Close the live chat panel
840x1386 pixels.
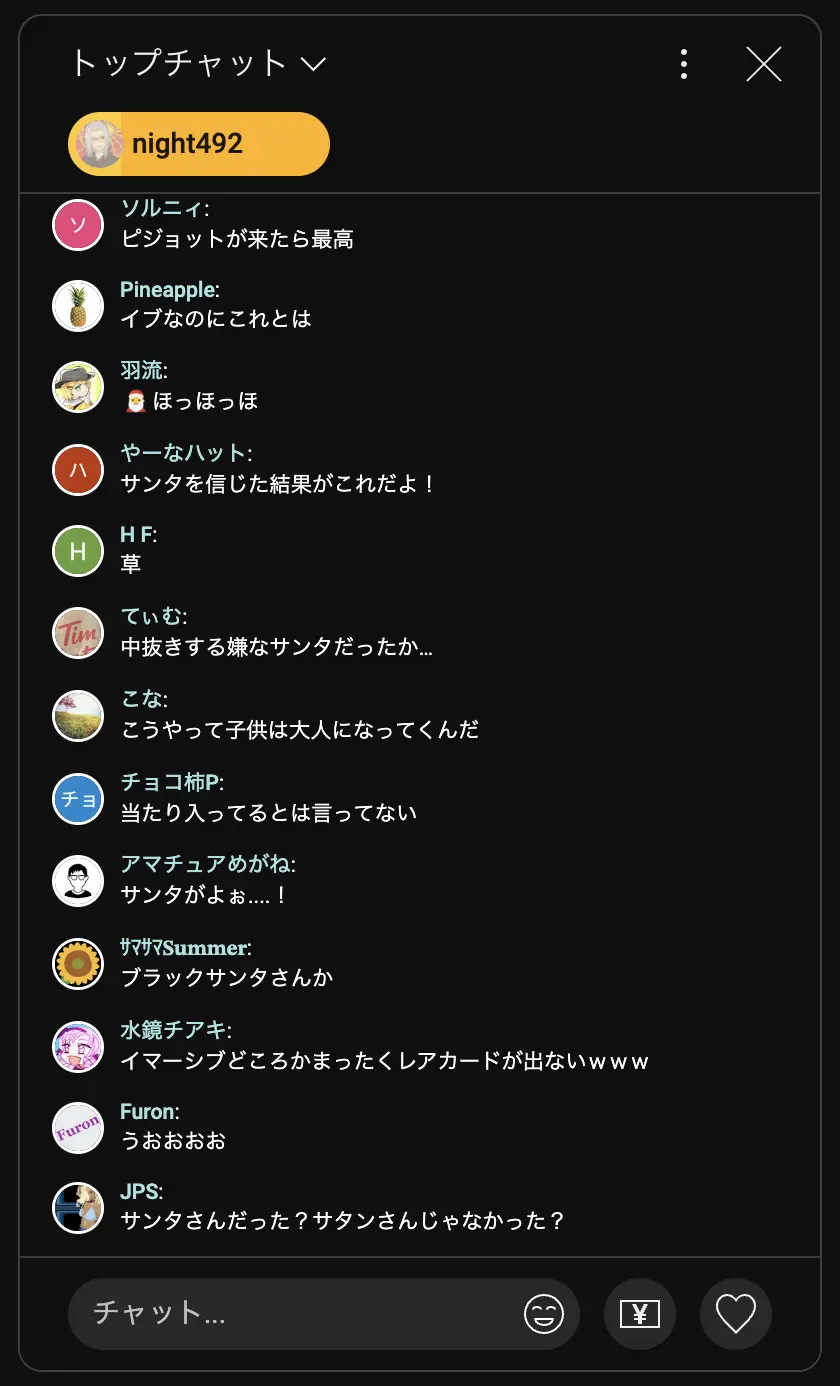pos(764,64)
